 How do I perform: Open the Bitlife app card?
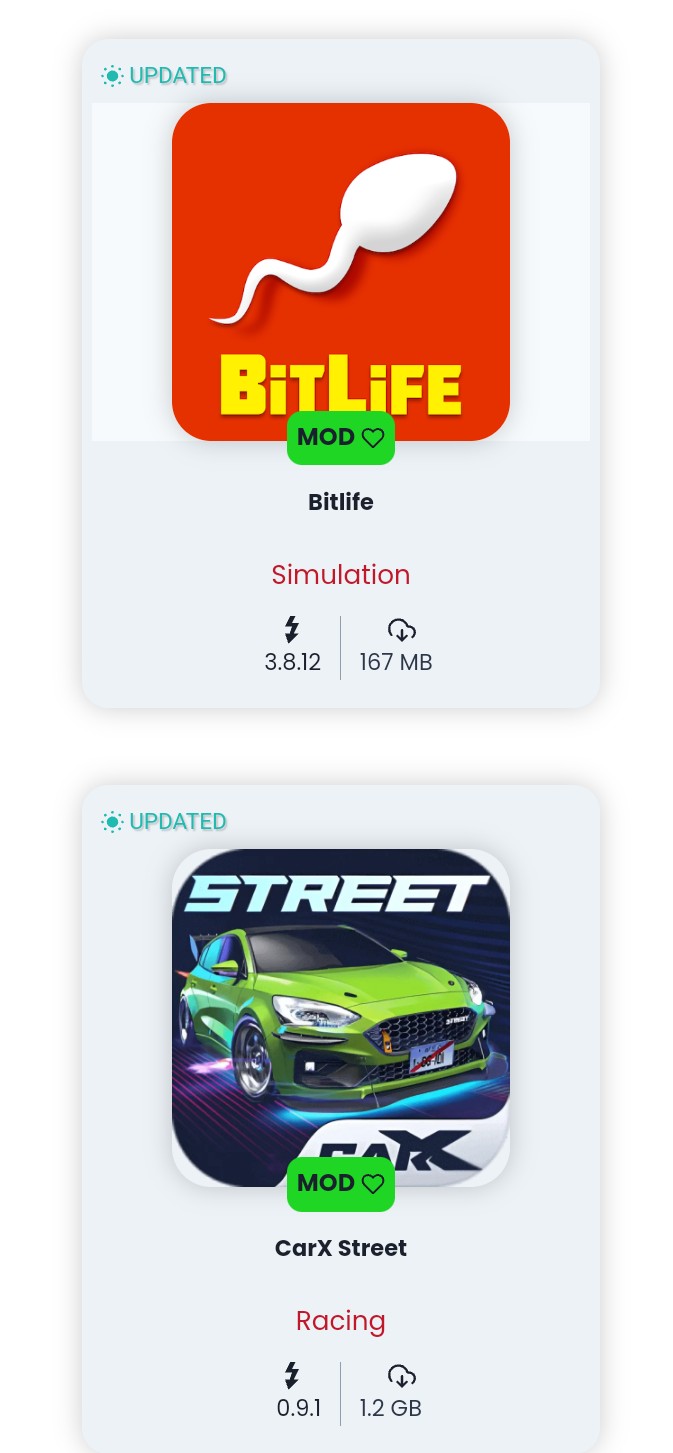(340, 502)
